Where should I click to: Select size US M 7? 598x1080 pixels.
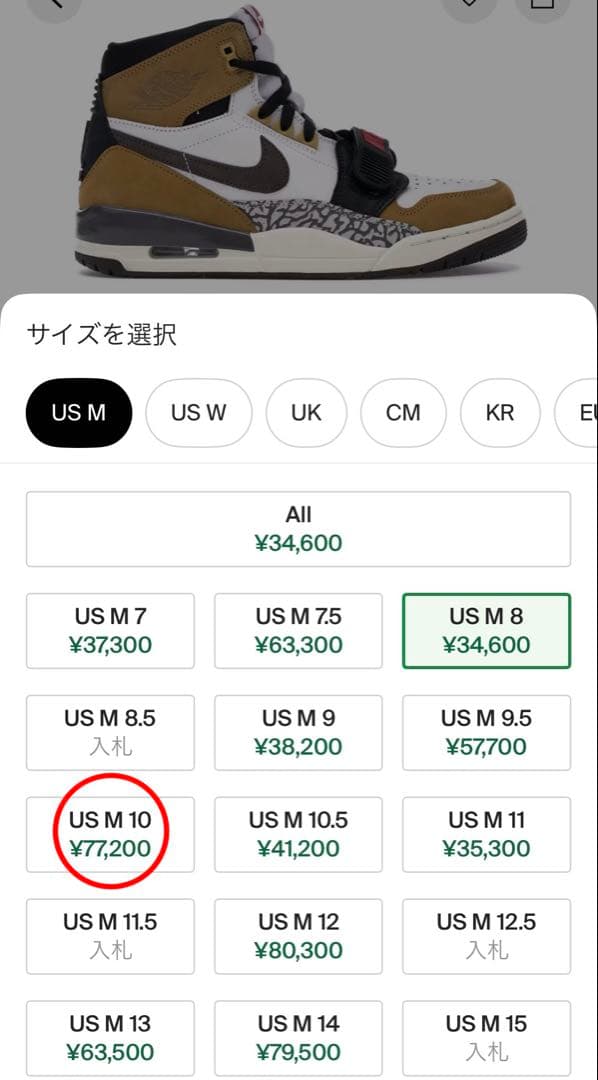point(110,631)
